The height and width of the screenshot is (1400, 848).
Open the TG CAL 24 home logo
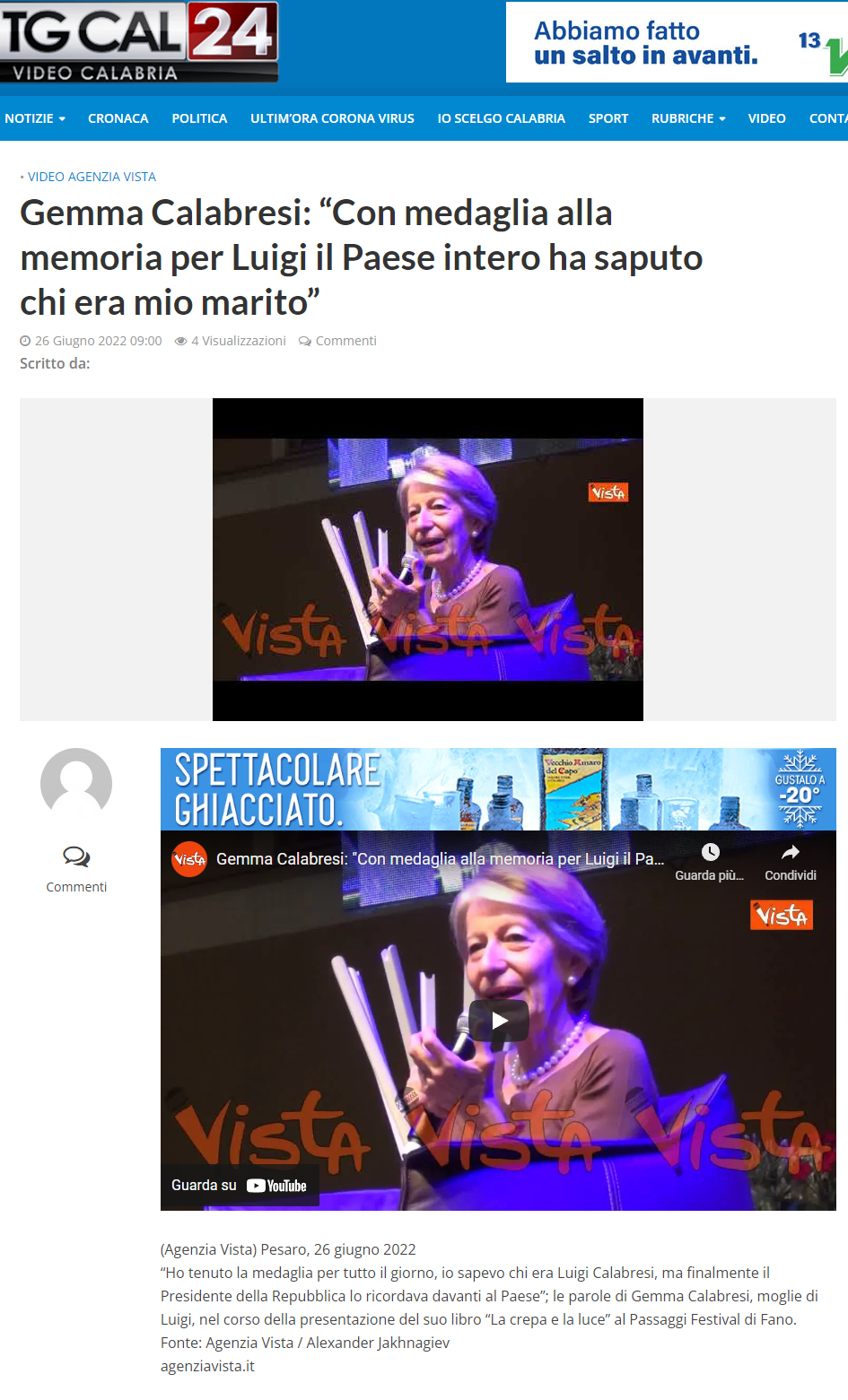pos(139,41)
